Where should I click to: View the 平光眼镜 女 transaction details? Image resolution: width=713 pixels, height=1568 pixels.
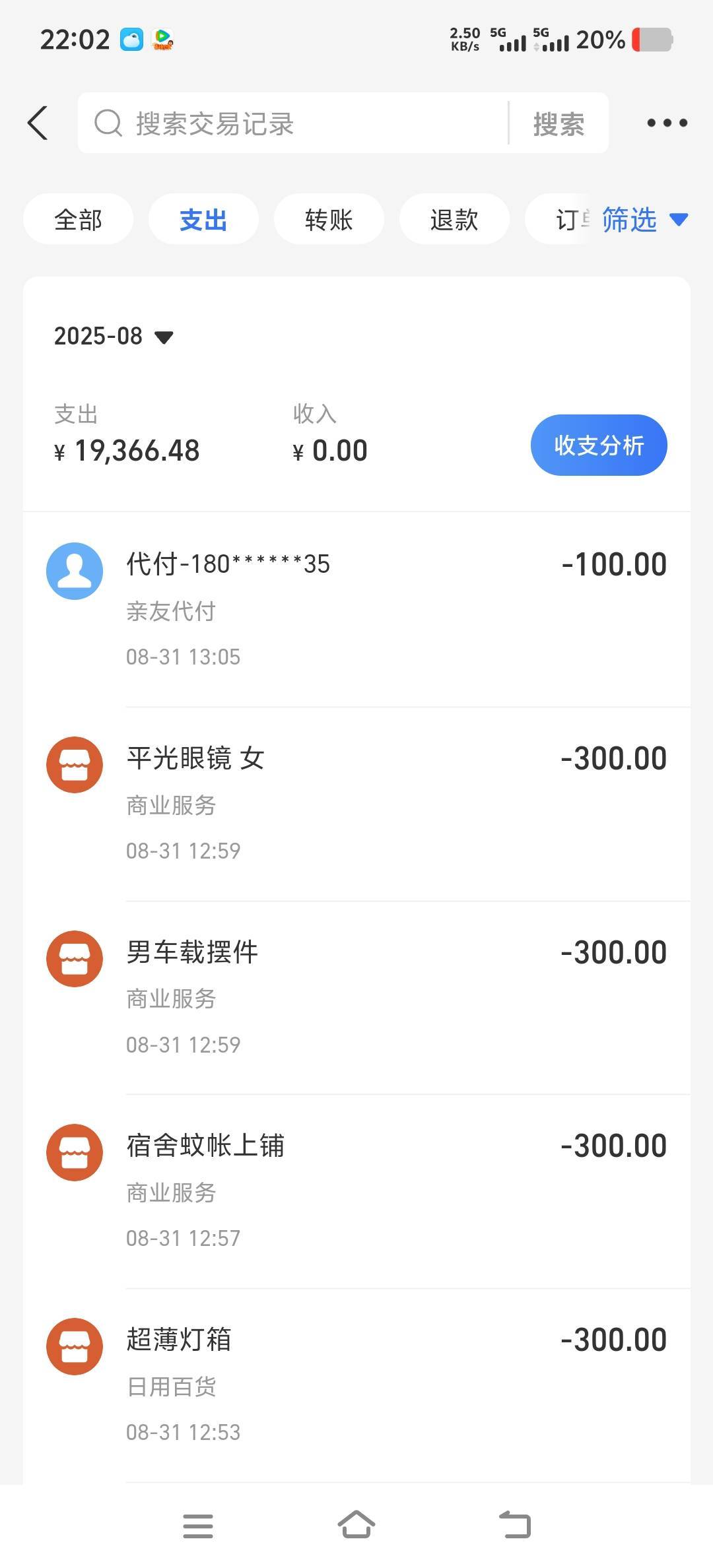pos(356,802)
